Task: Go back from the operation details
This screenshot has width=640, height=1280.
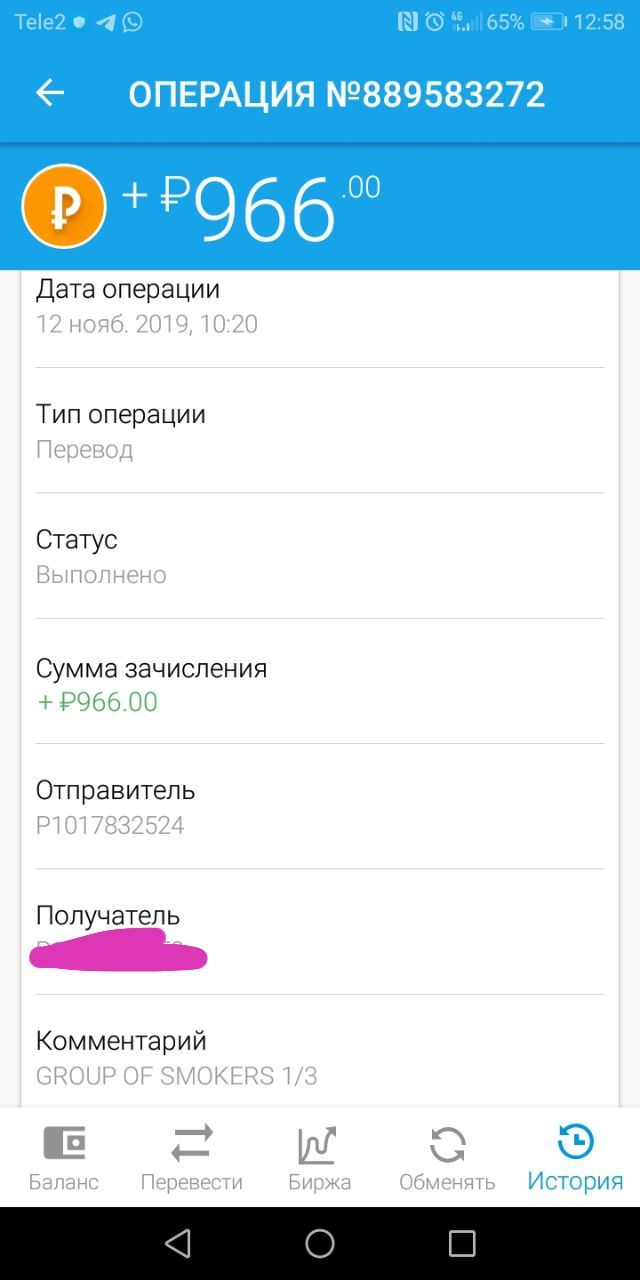Action: coord(50,94)
